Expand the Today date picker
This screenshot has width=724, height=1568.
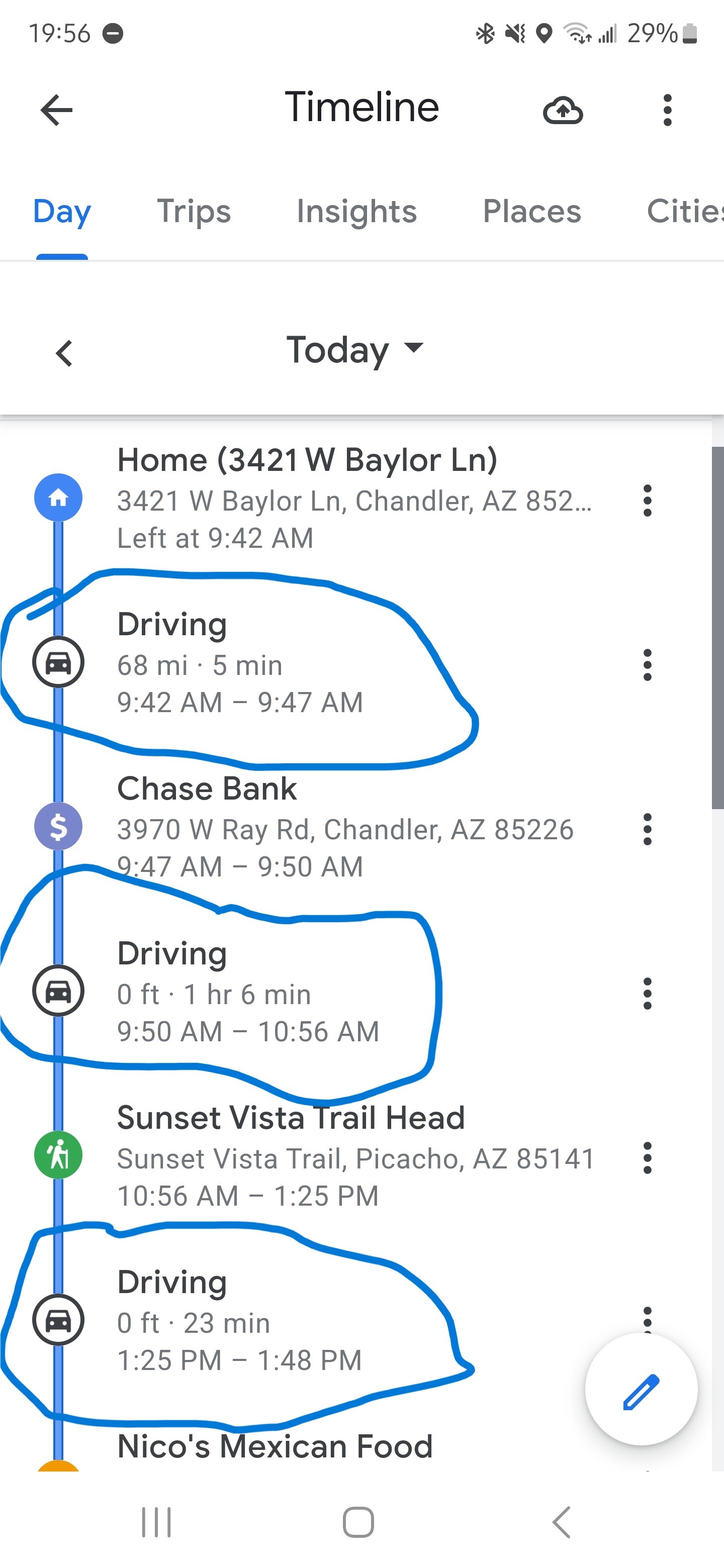pyautogui.click(x=355, y=351)
